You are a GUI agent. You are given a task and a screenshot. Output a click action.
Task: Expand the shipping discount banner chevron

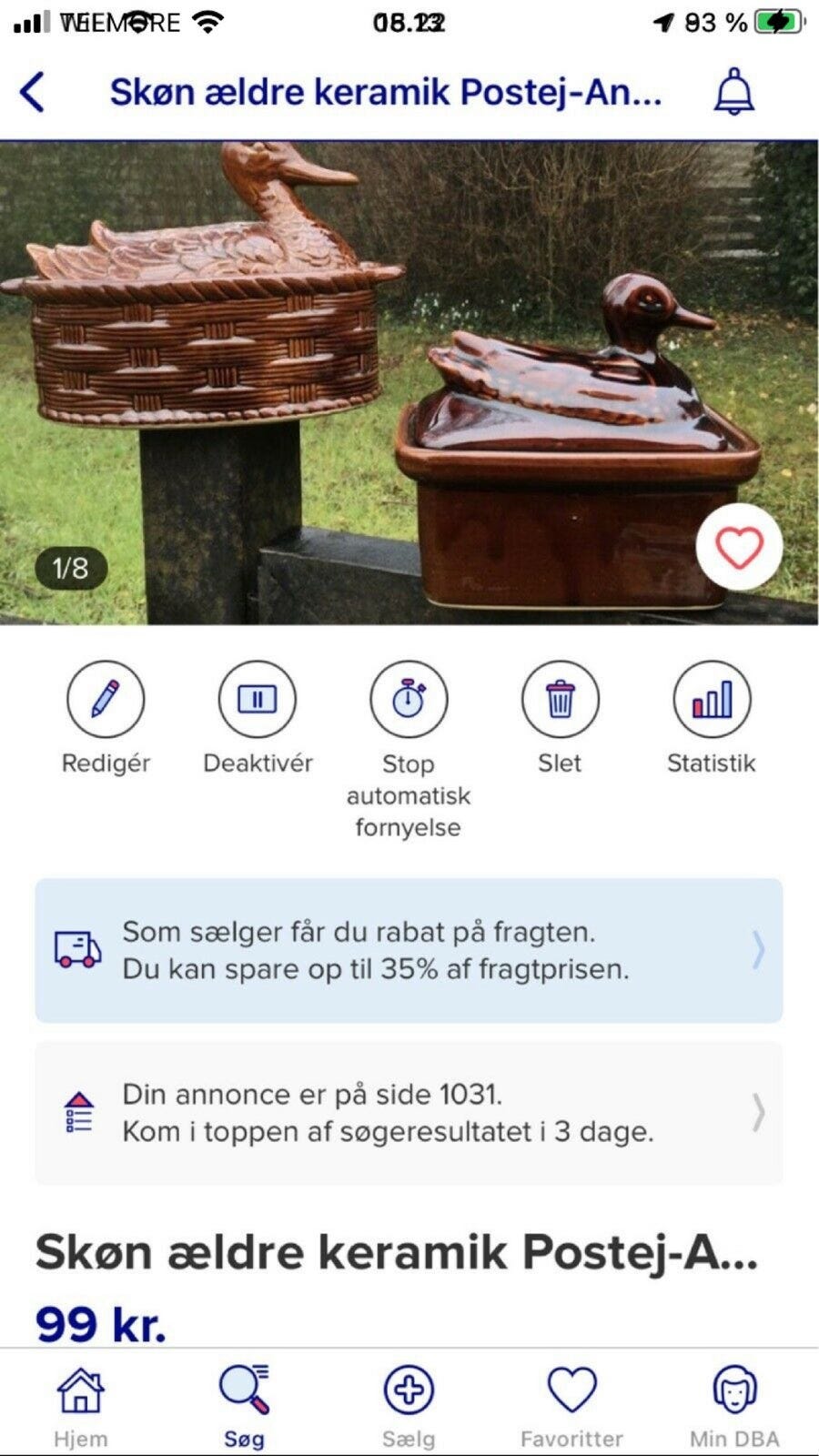(x=758, y=950)
